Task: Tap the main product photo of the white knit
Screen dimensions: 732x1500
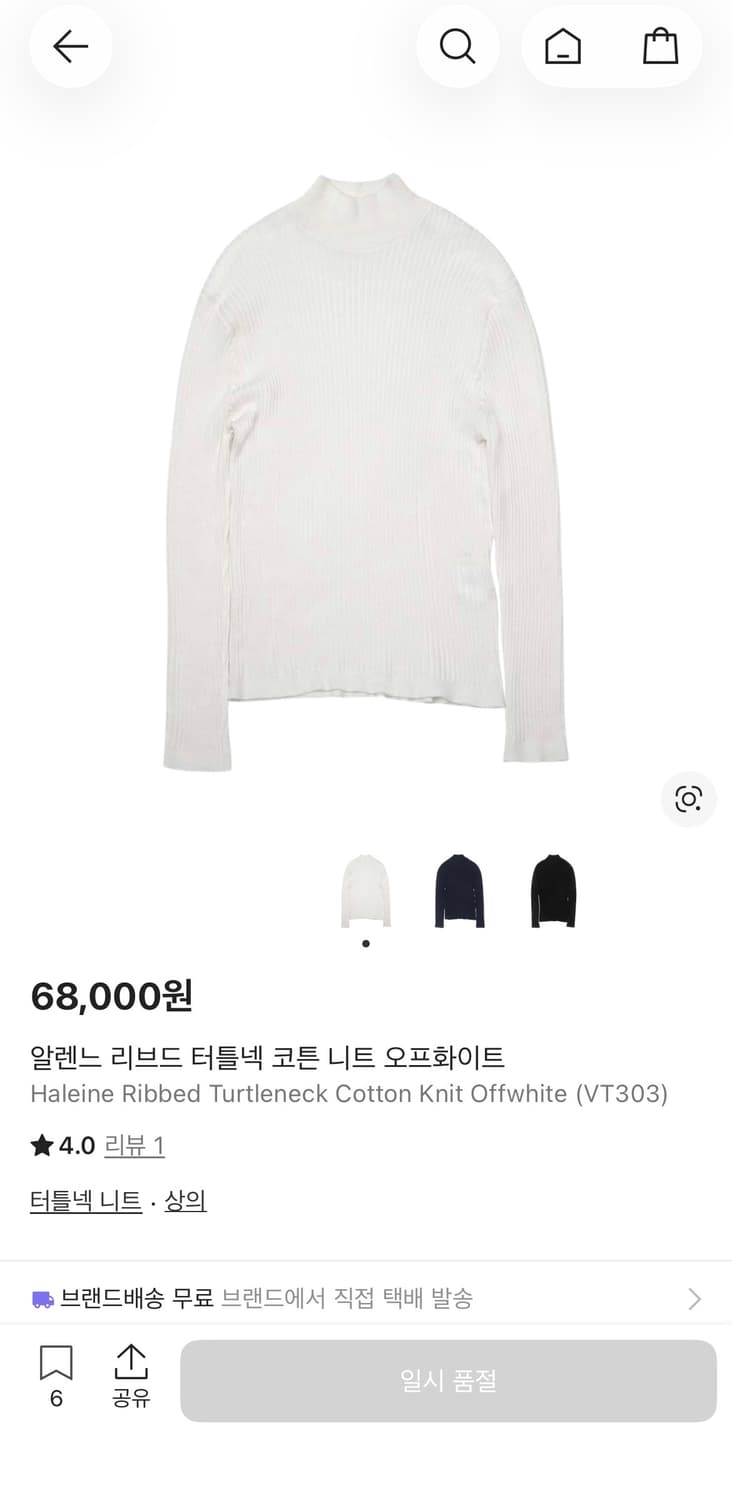Action: point(366,460)
